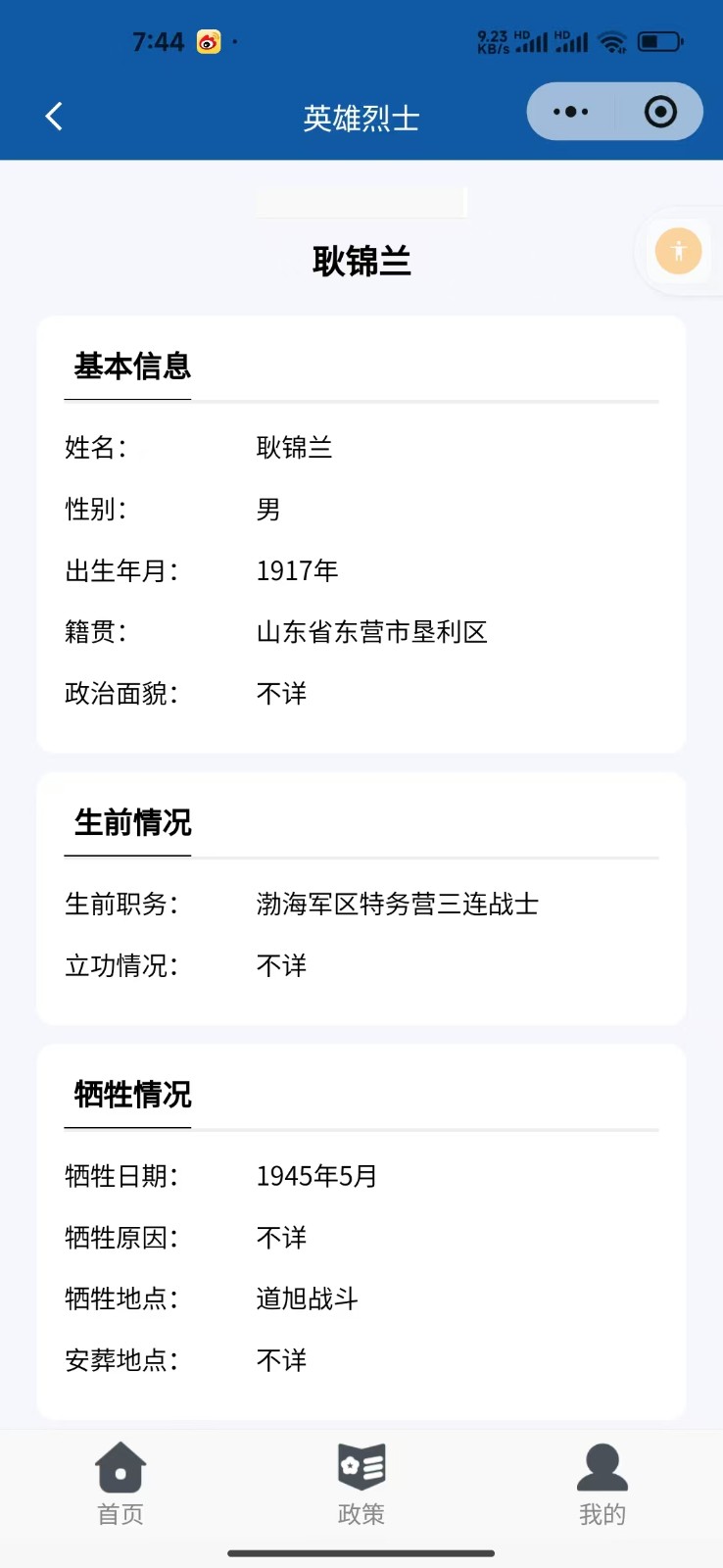Open the orange accessibility floating button
This screenshot has width=723, height=1568.
(678, 251)
